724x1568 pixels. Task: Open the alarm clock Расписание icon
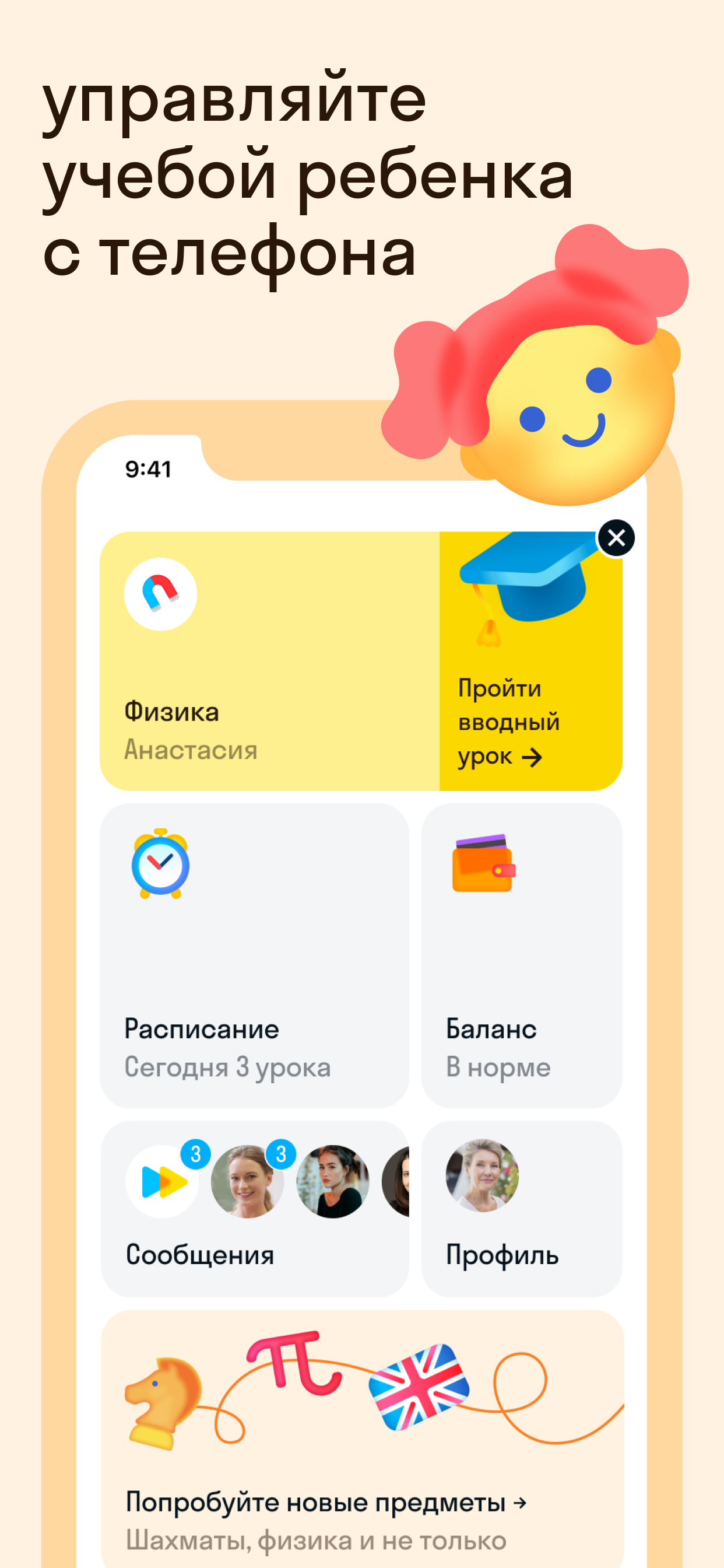tap(159, 867)
